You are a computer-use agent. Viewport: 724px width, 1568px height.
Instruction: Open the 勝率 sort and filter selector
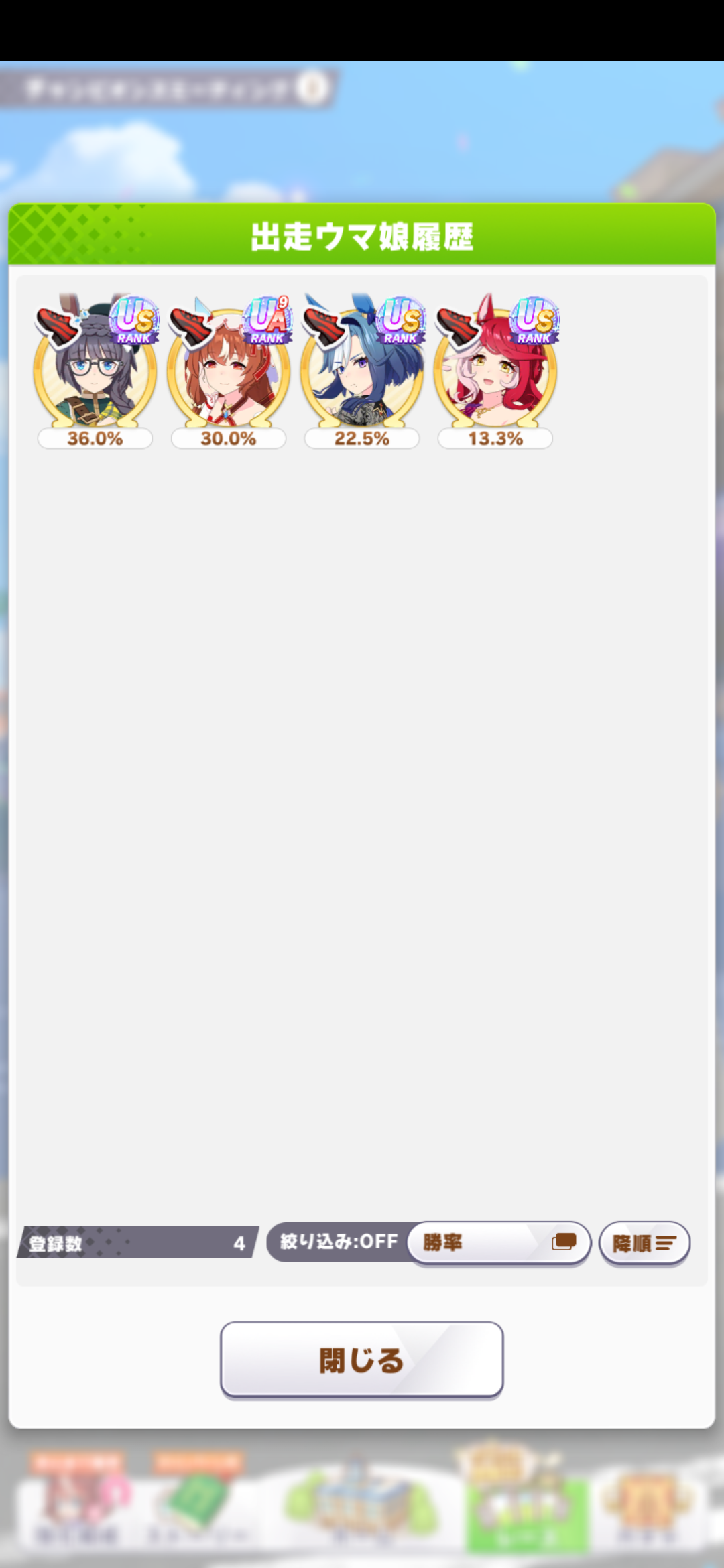click(499, 1242)
